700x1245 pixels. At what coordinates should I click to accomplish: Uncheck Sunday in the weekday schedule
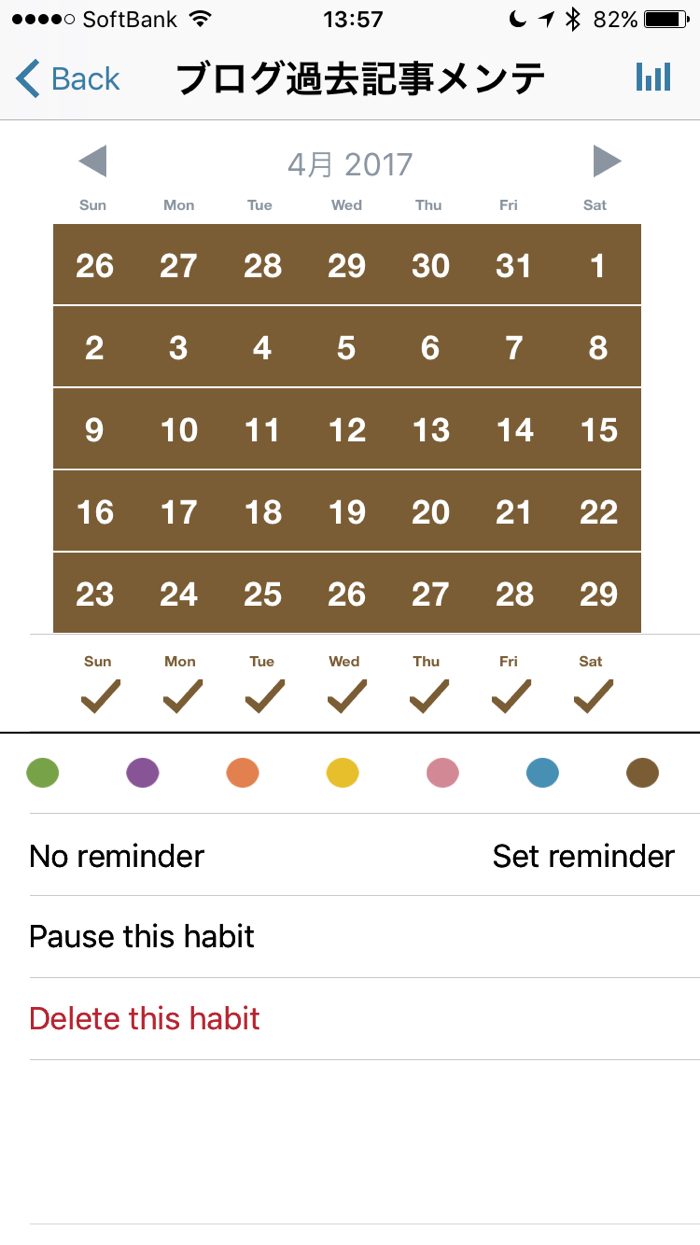pos(99,695)
